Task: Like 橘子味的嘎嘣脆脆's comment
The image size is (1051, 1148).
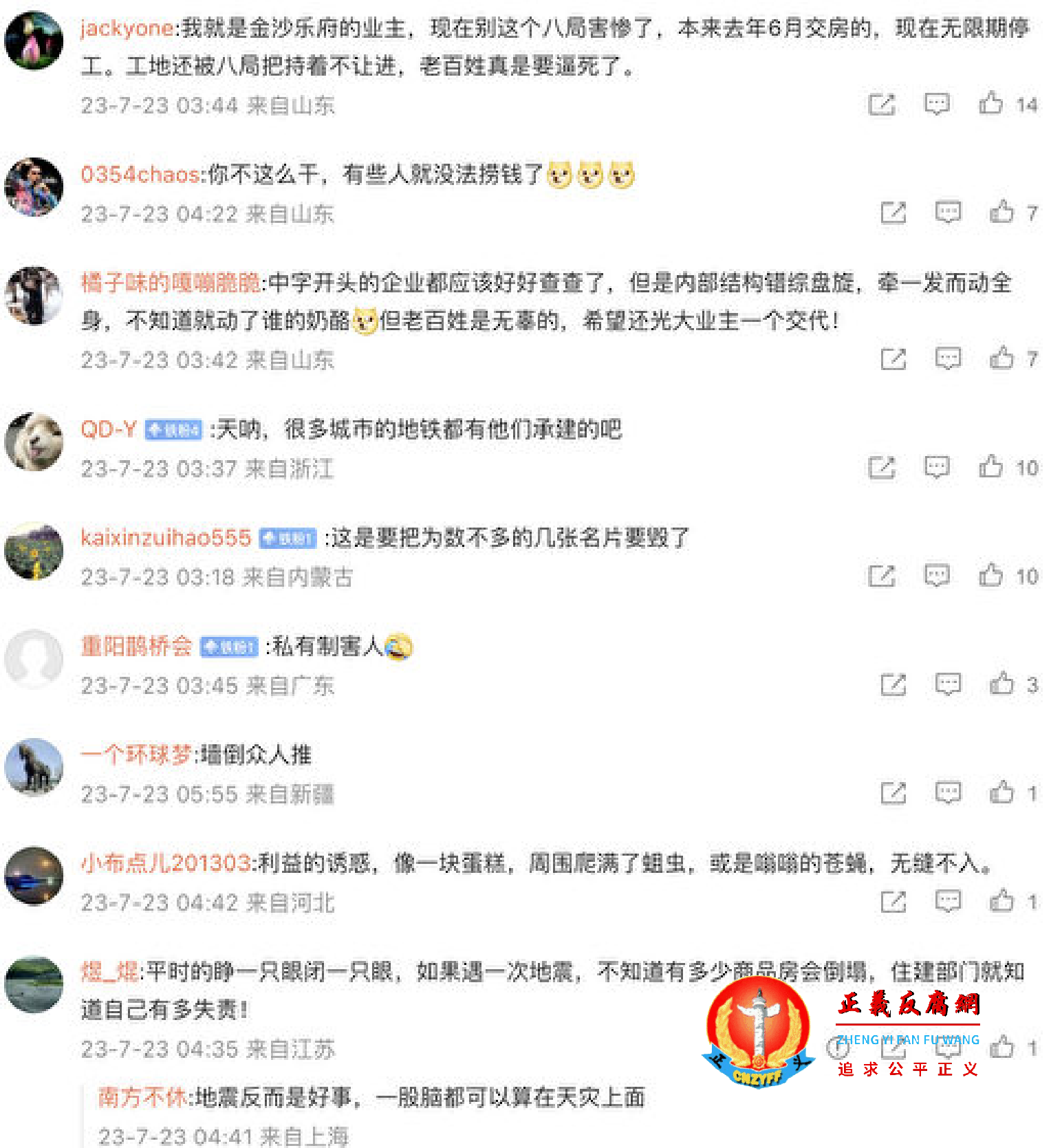Action: pyautogui.click(x=1002, y=358)
